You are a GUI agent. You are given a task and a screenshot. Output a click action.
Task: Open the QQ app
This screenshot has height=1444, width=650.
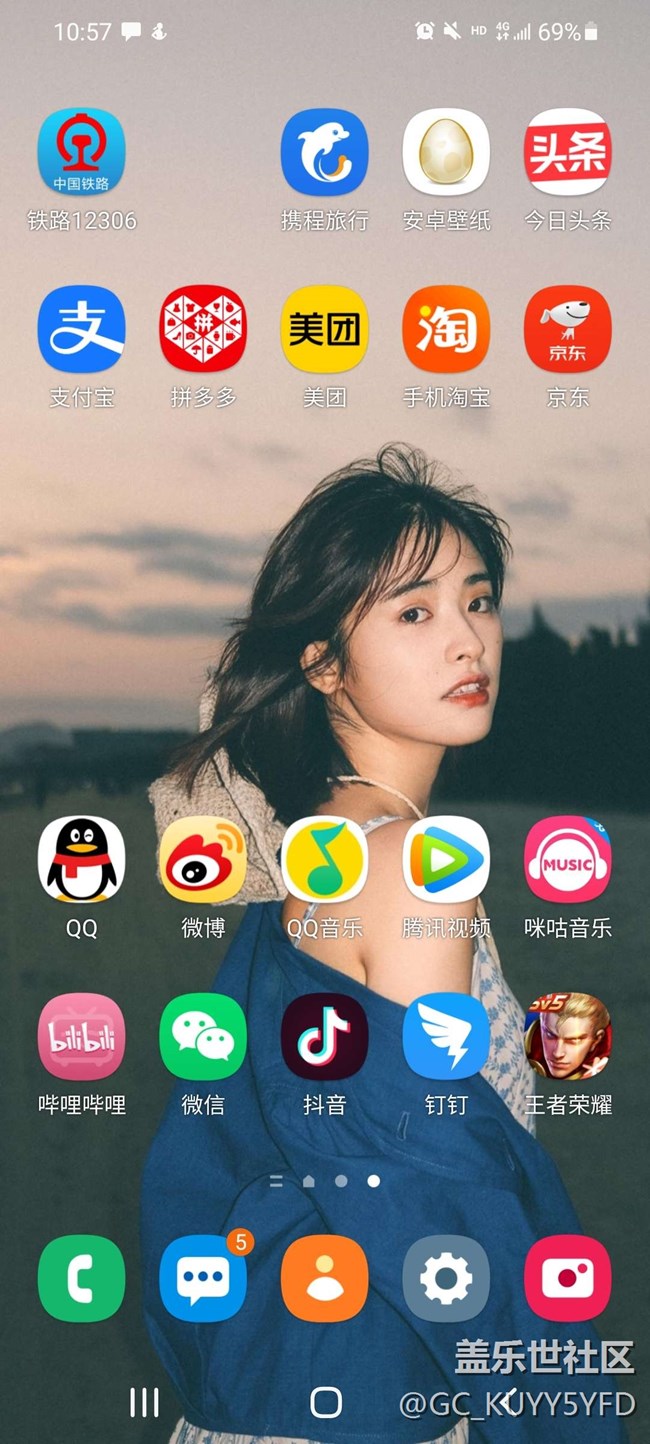(81, 859)
